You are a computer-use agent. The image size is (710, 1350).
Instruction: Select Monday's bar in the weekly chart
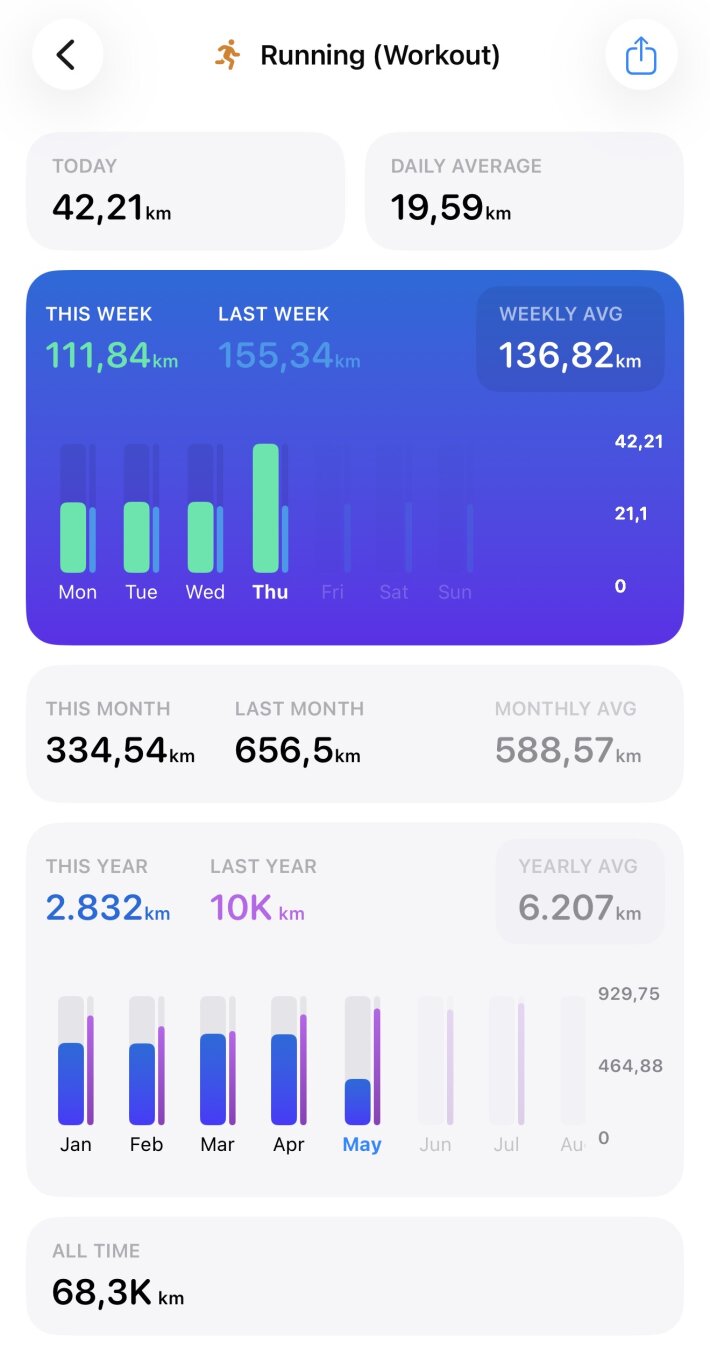(x=78, y=508)
